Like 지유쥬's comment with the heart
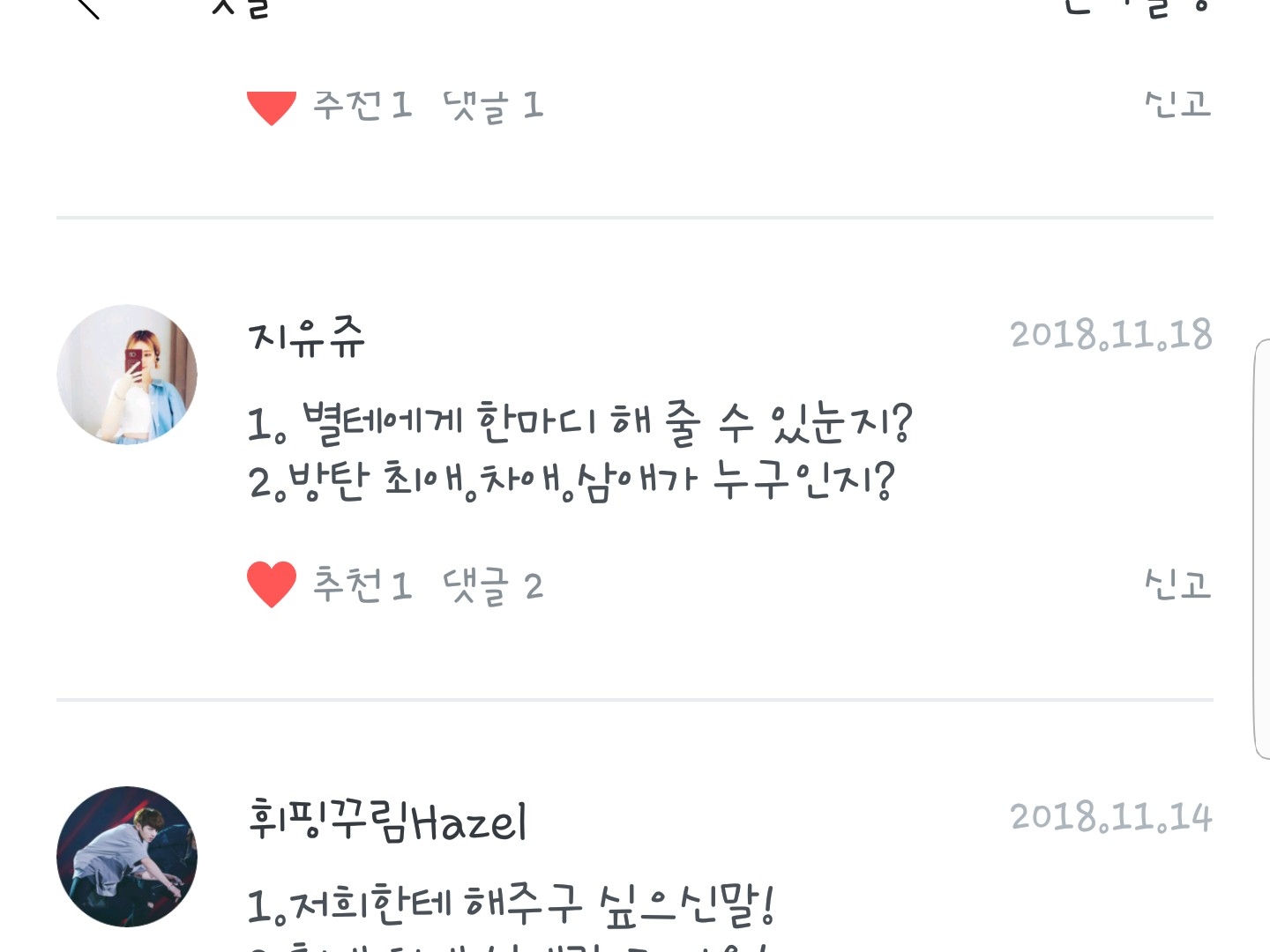The width and height of the screenshot is (1270, 952). pos(272,584)
